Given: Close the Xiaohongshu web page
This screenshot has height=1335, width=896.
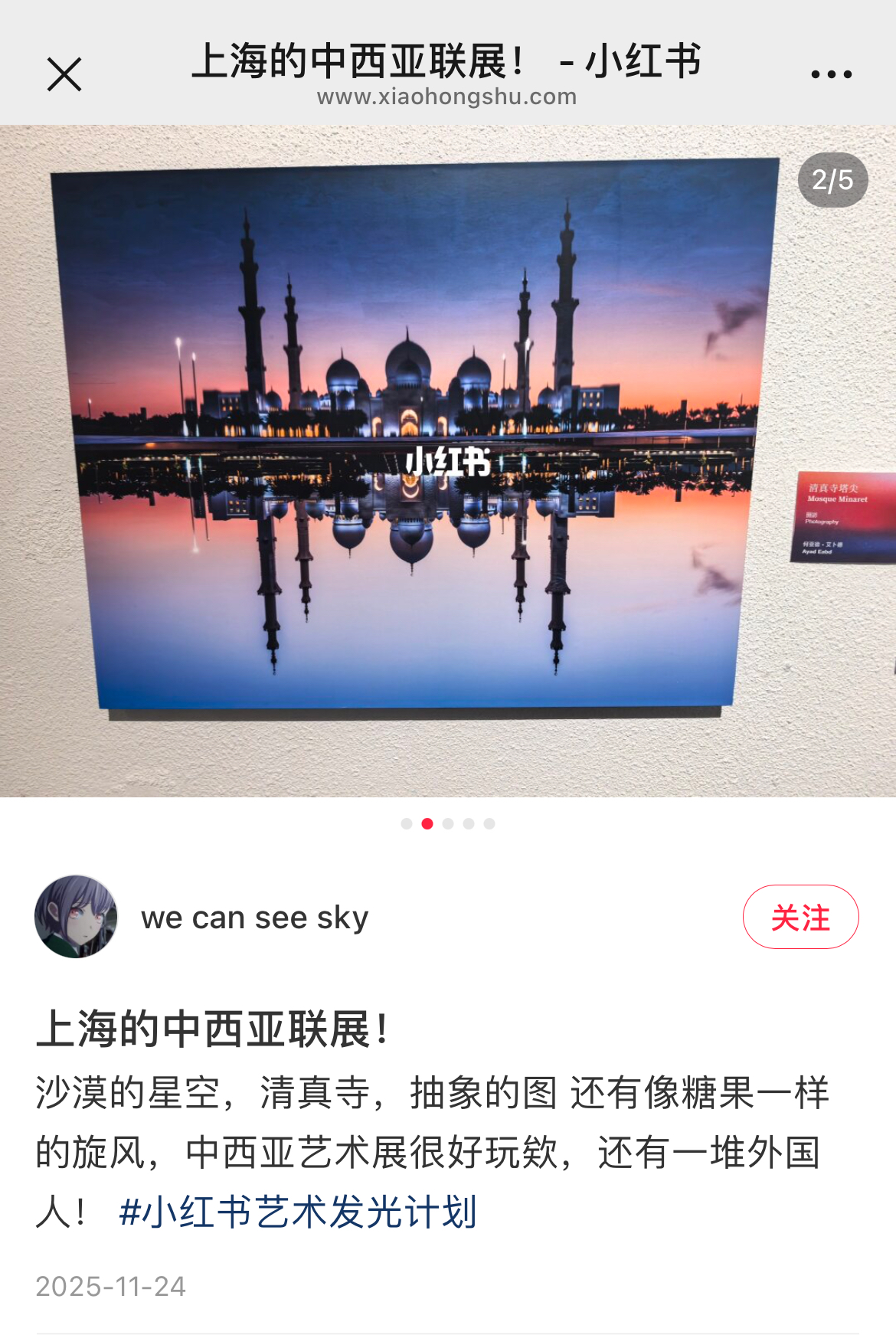Looking at the screenshot, I should coord(64,74).
